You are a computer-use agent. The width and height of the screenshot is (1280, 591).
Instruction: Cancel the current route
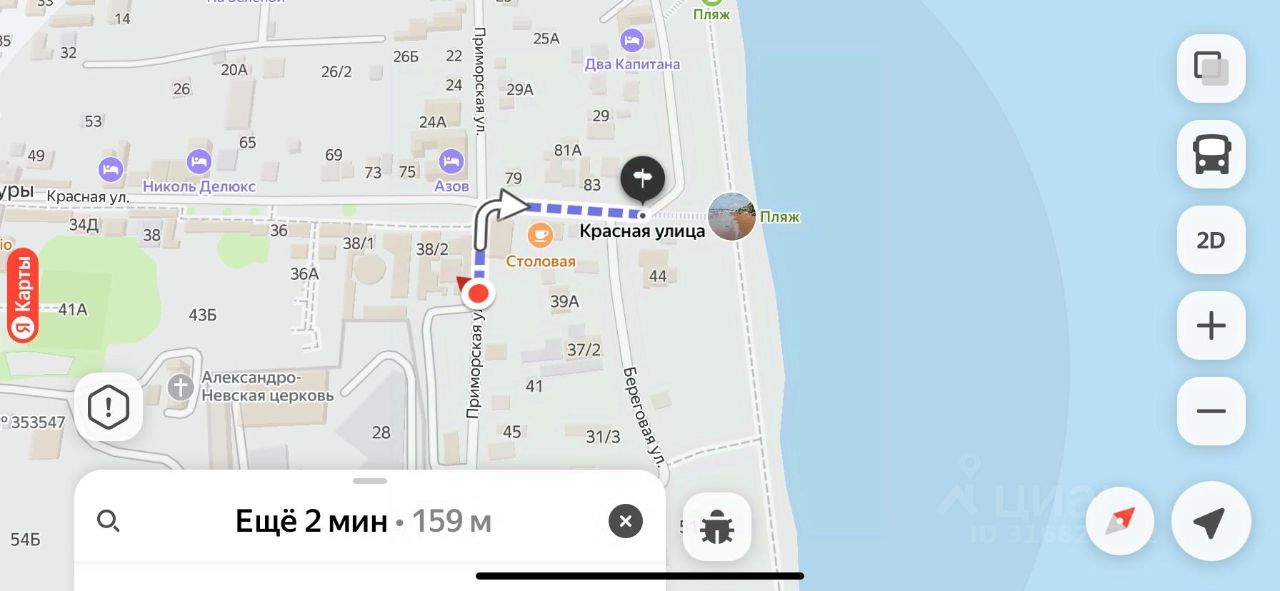(x=625, y=521)
